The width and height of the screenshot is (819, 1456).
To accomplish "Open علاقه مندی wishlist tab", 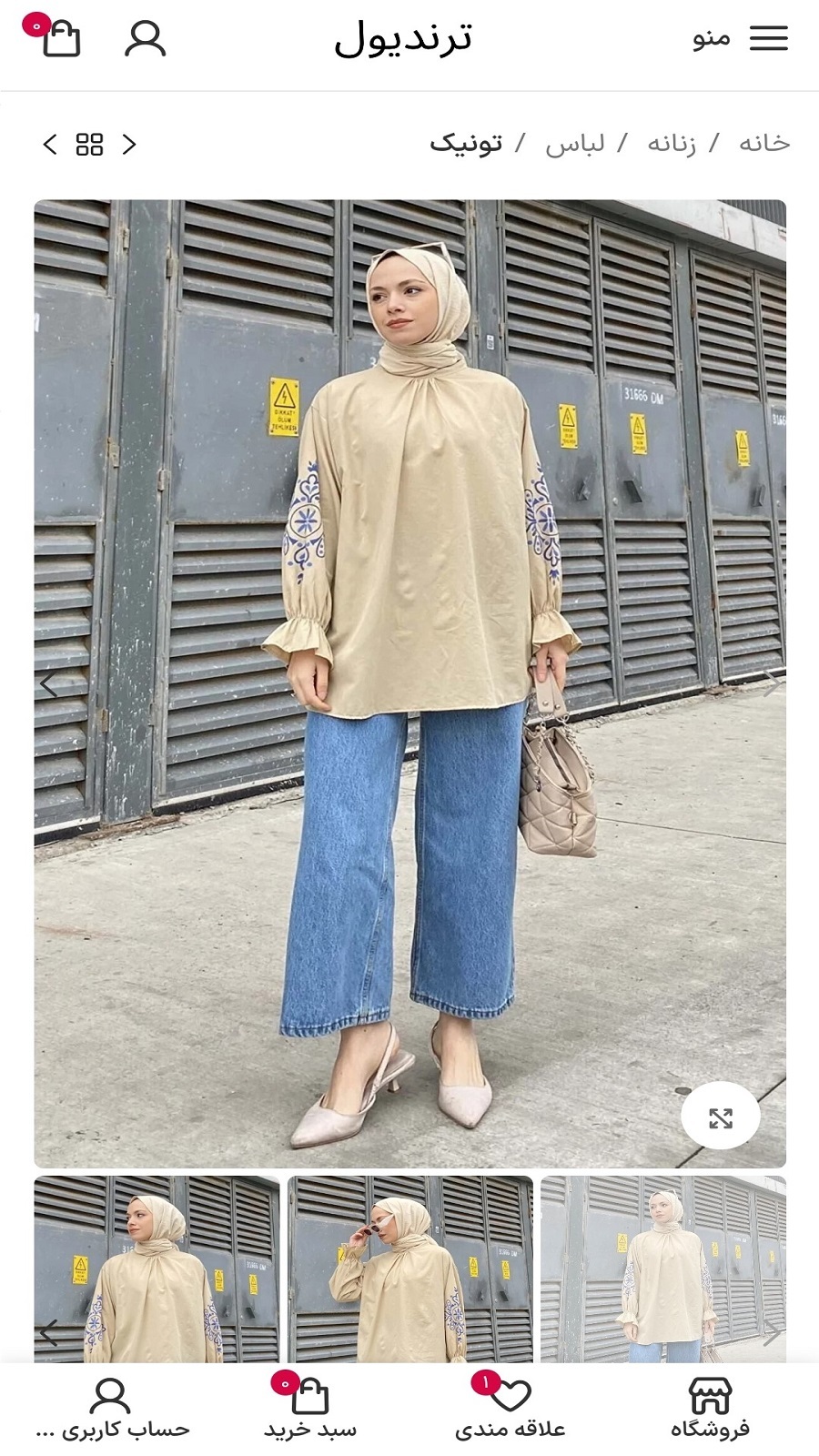I will (x=510, y=1408).
